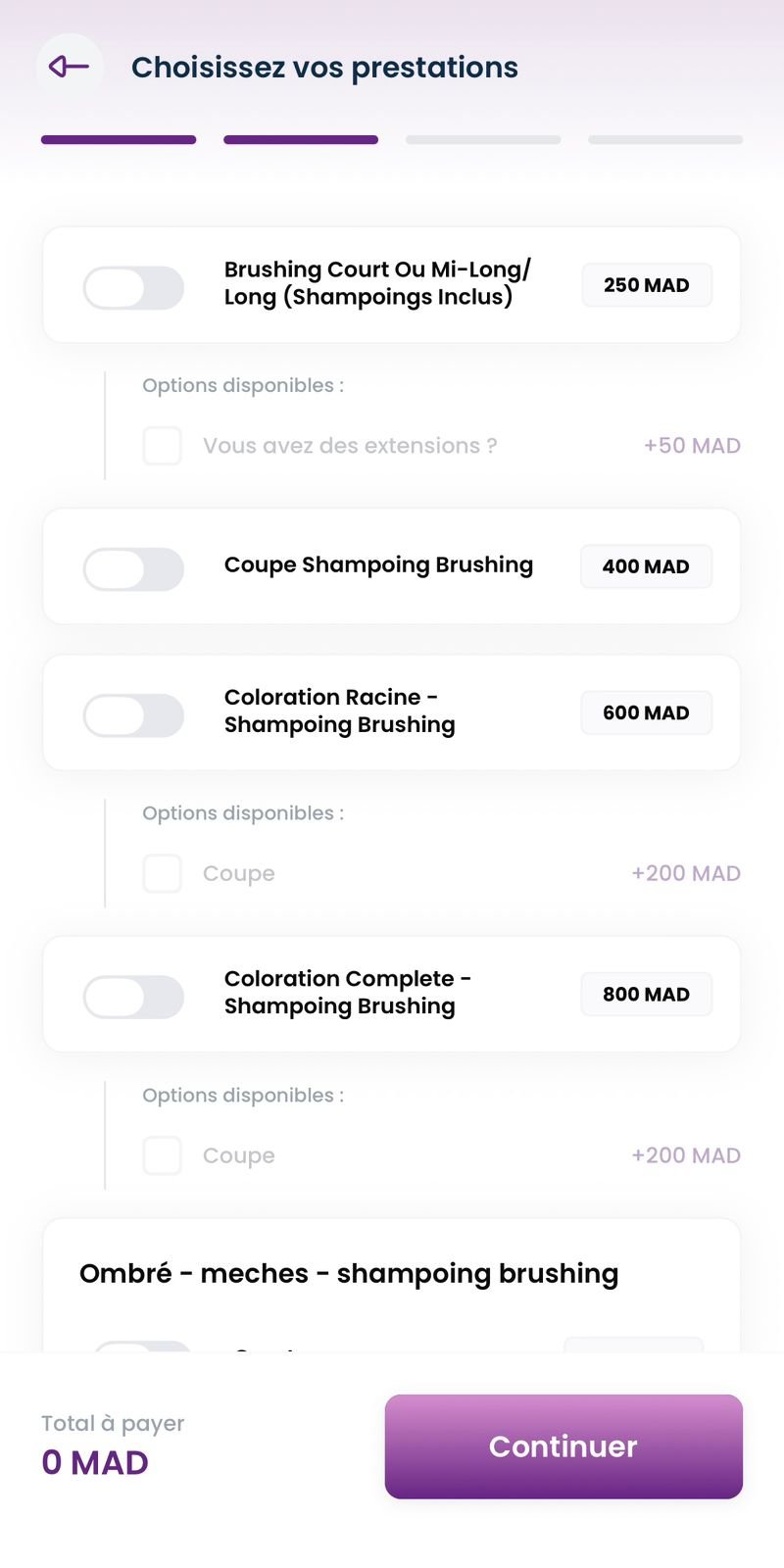The width and height of the screenshot is (784, 1568).
Task: Open the Ombré meches shampoing brushing section
Action: (349, 1273)
